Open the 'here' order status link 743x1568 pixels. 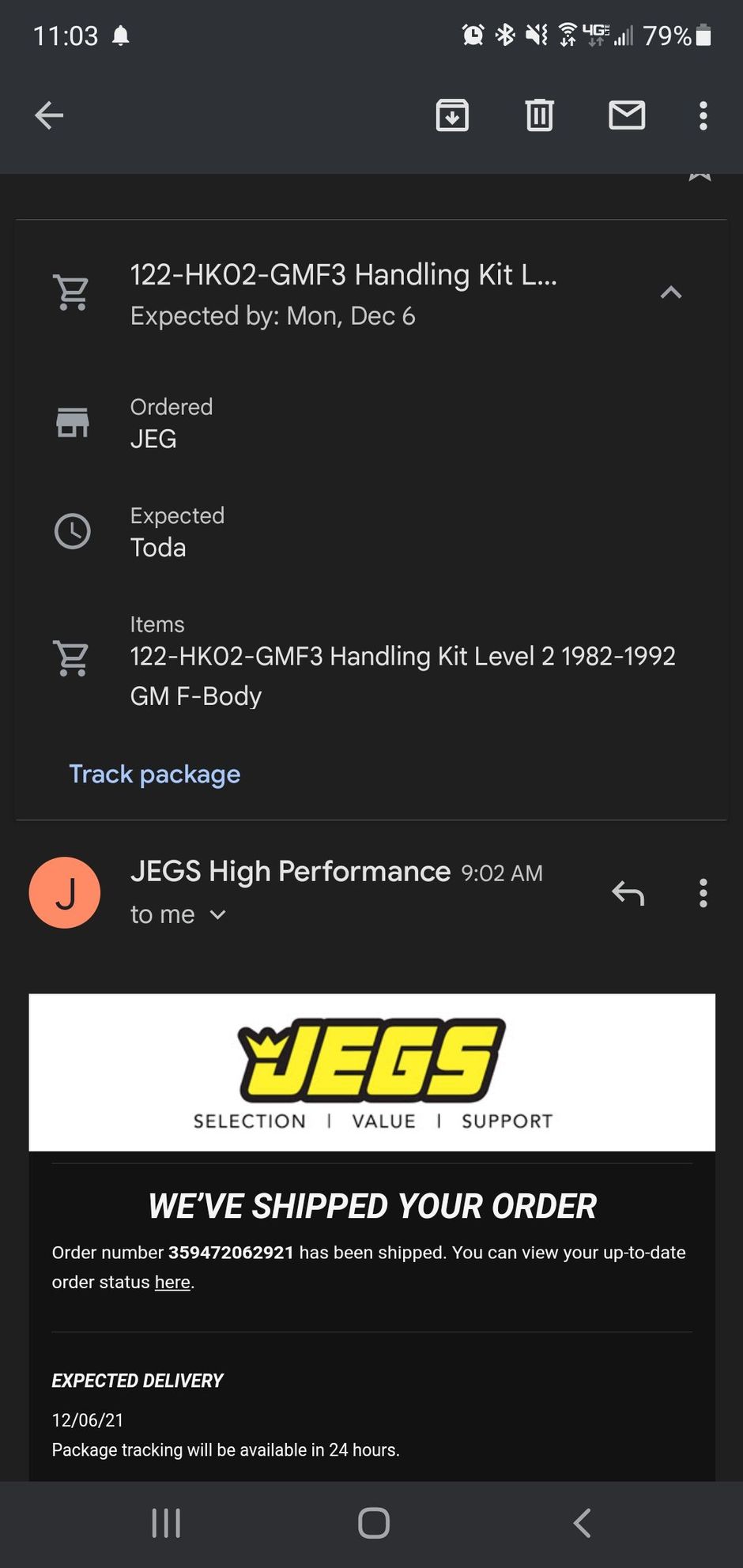[172, 1282]
